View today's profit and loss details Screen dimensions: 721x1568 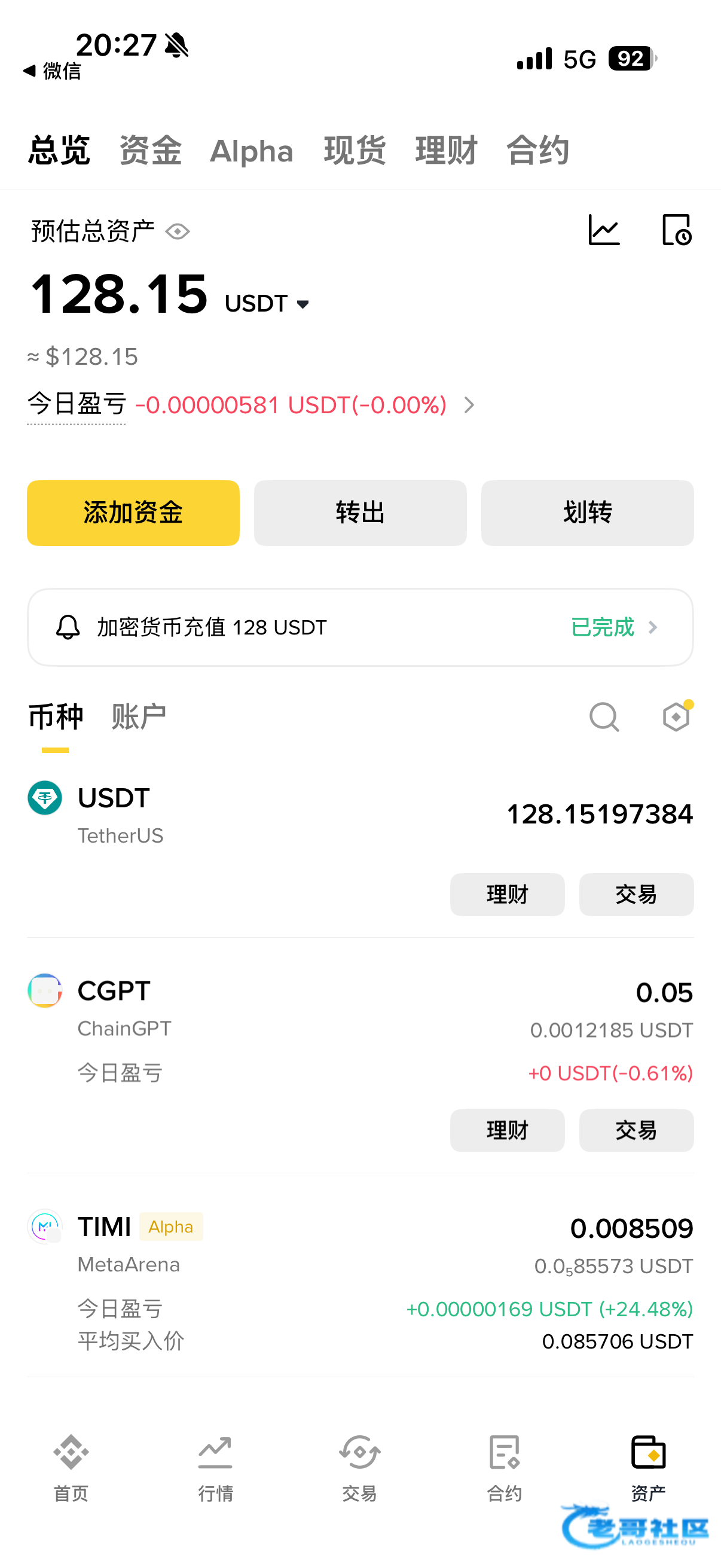[x=469, y=405]
